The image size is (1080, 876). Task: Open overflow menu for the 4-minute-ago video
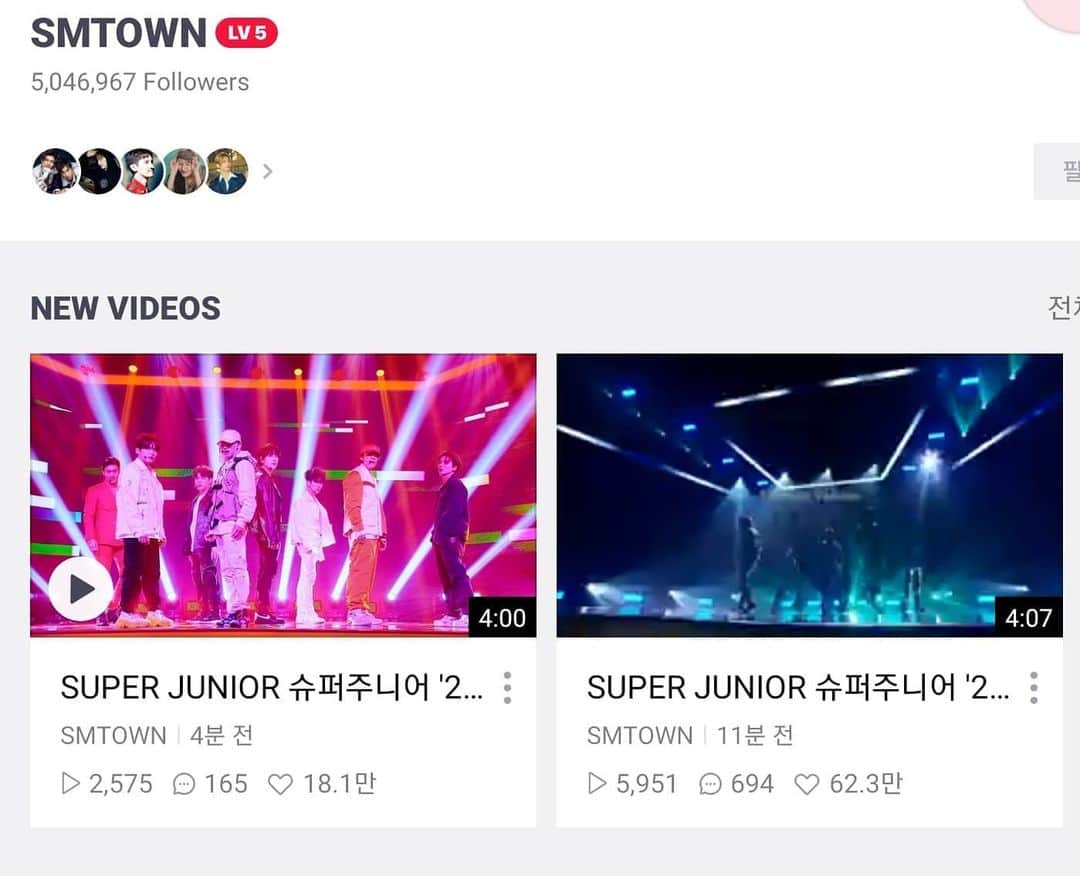click(x=507, y=688)
